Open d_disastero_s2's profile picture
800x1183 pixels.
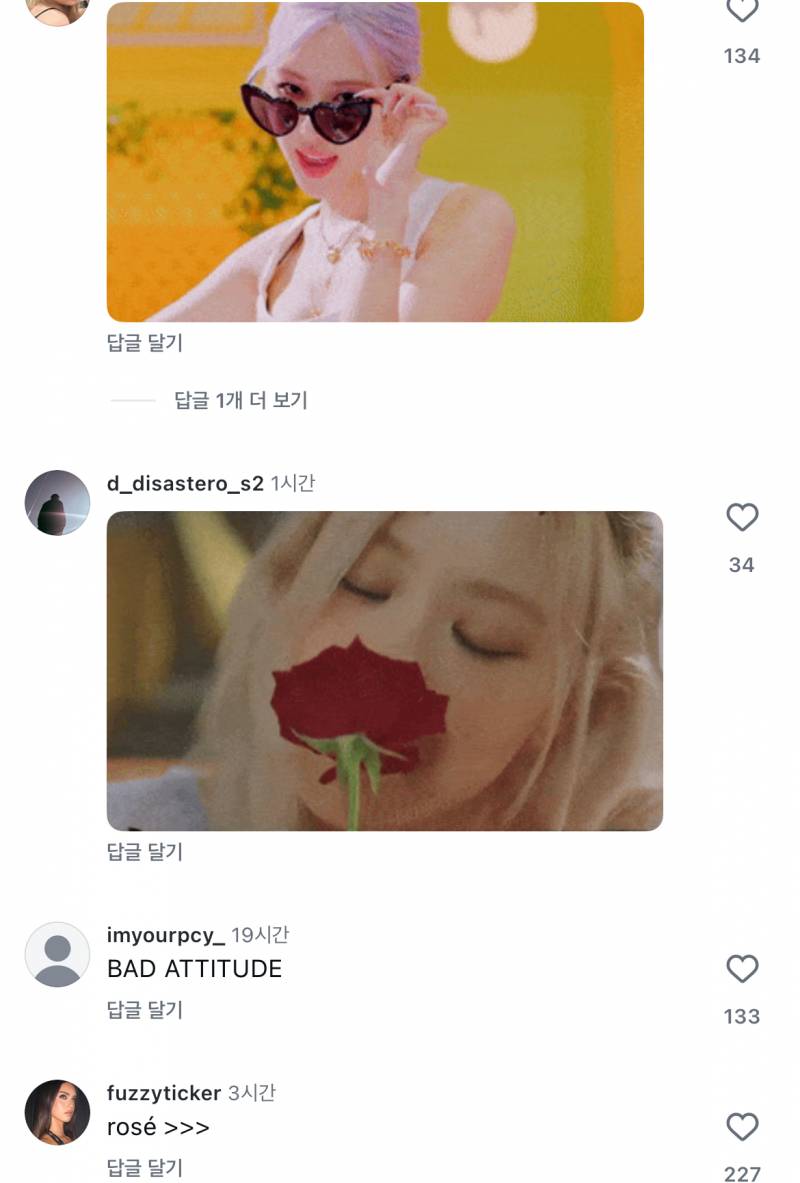pos(56,501)
